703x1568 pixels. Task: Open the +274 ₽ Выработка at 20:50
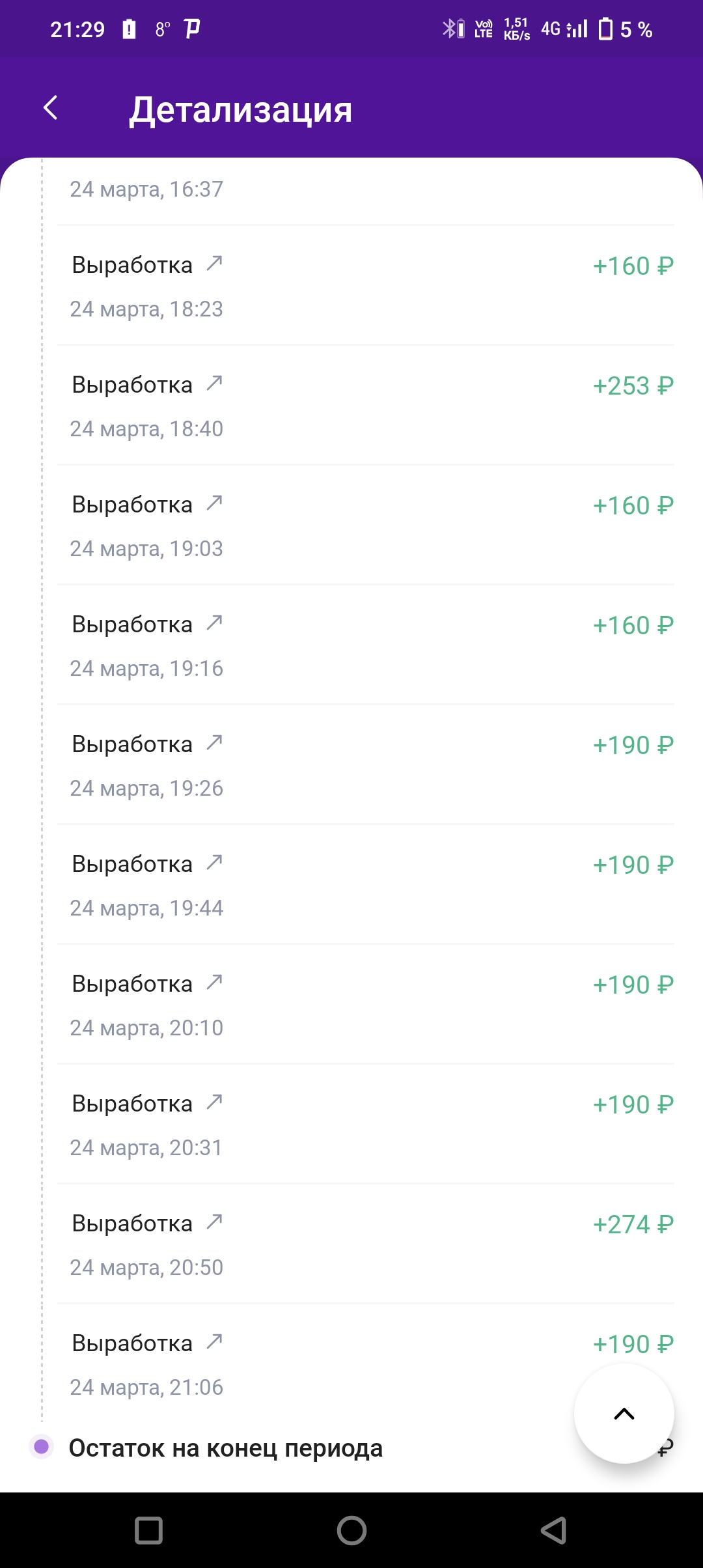pos(366,1244)
